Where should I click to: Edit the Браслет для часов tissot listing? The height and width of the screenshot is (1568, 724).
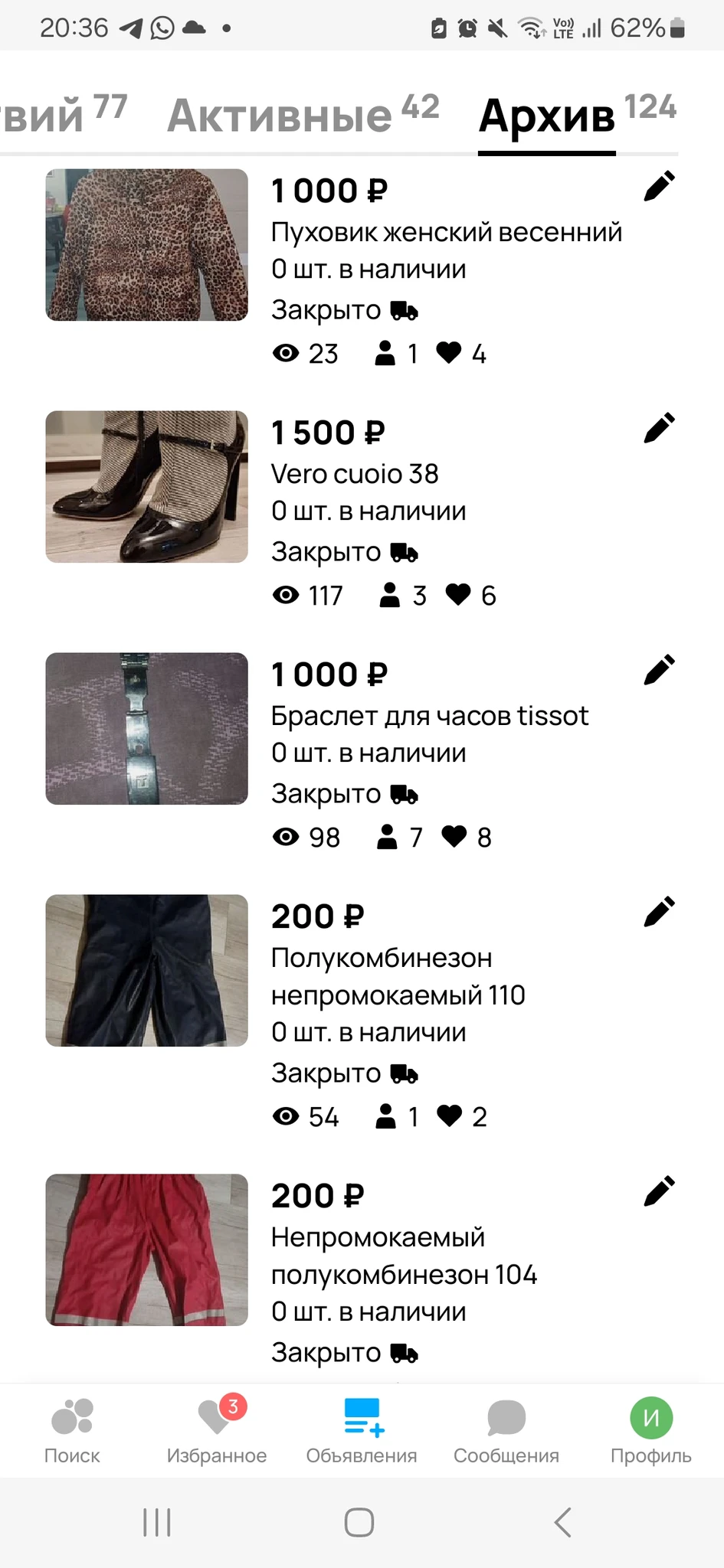659,670
